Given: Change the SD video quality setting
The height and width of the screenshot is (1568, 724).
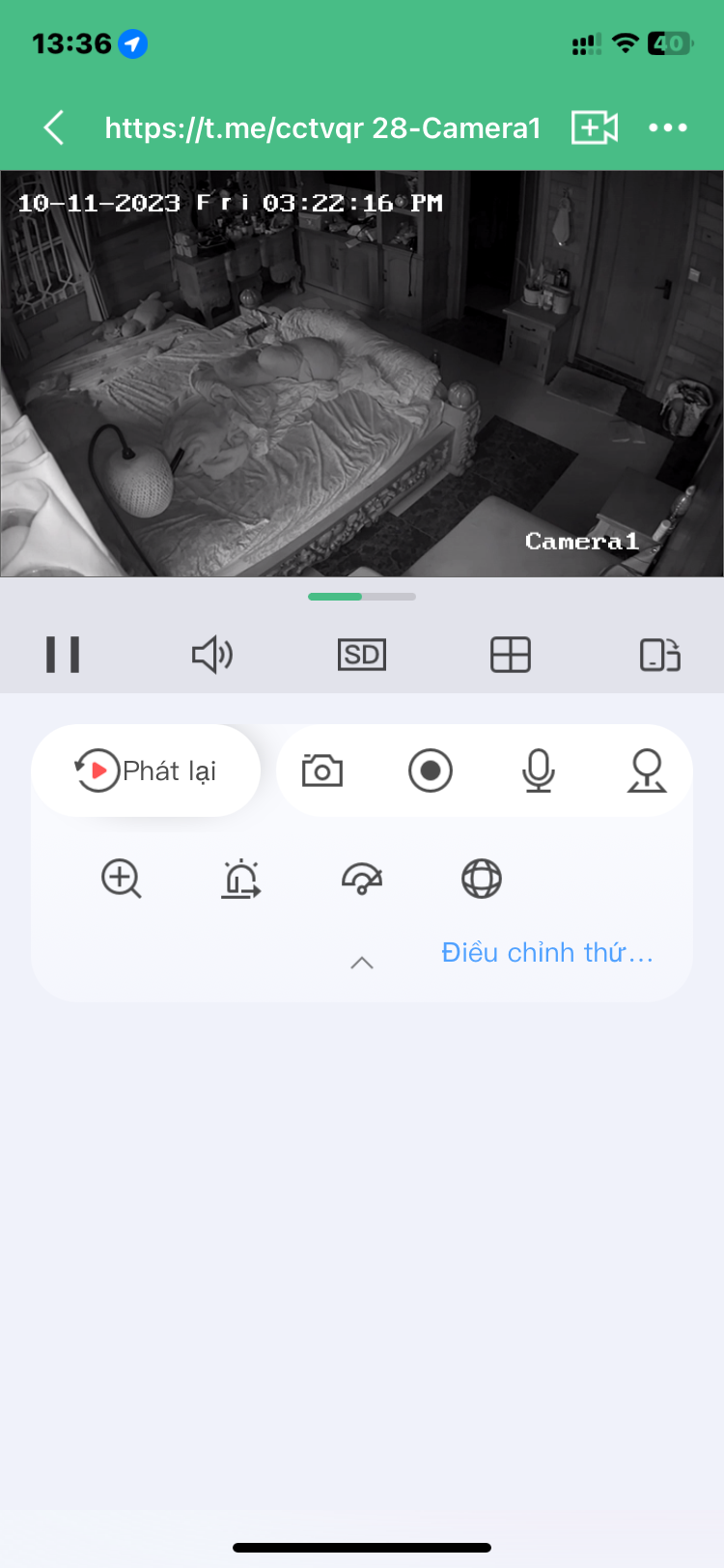Looking at the screenshot, I should click(x=362, y=655).
